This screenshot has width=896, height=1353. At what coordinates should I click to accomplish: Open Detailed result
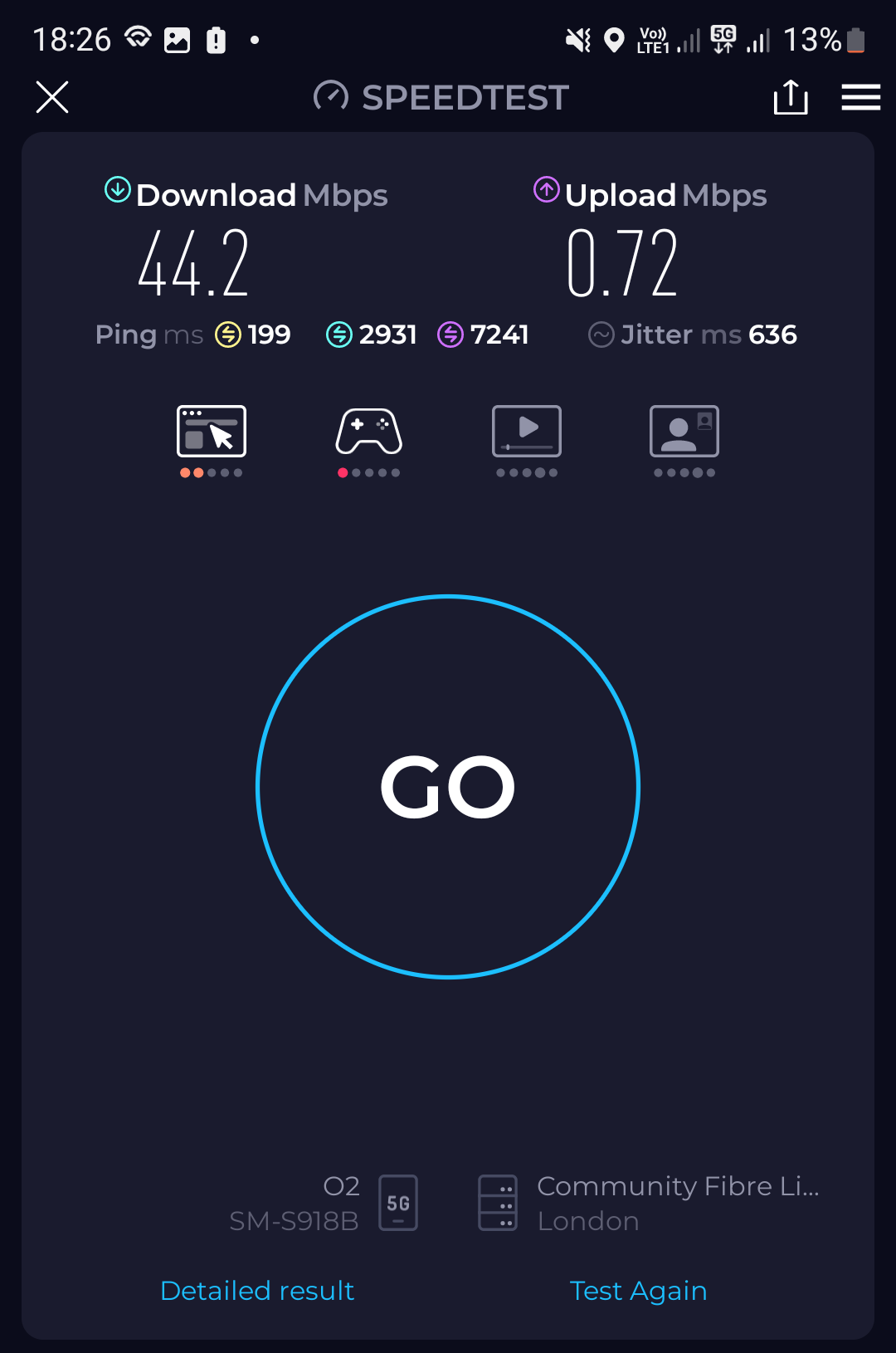(x=257, y=1290)
